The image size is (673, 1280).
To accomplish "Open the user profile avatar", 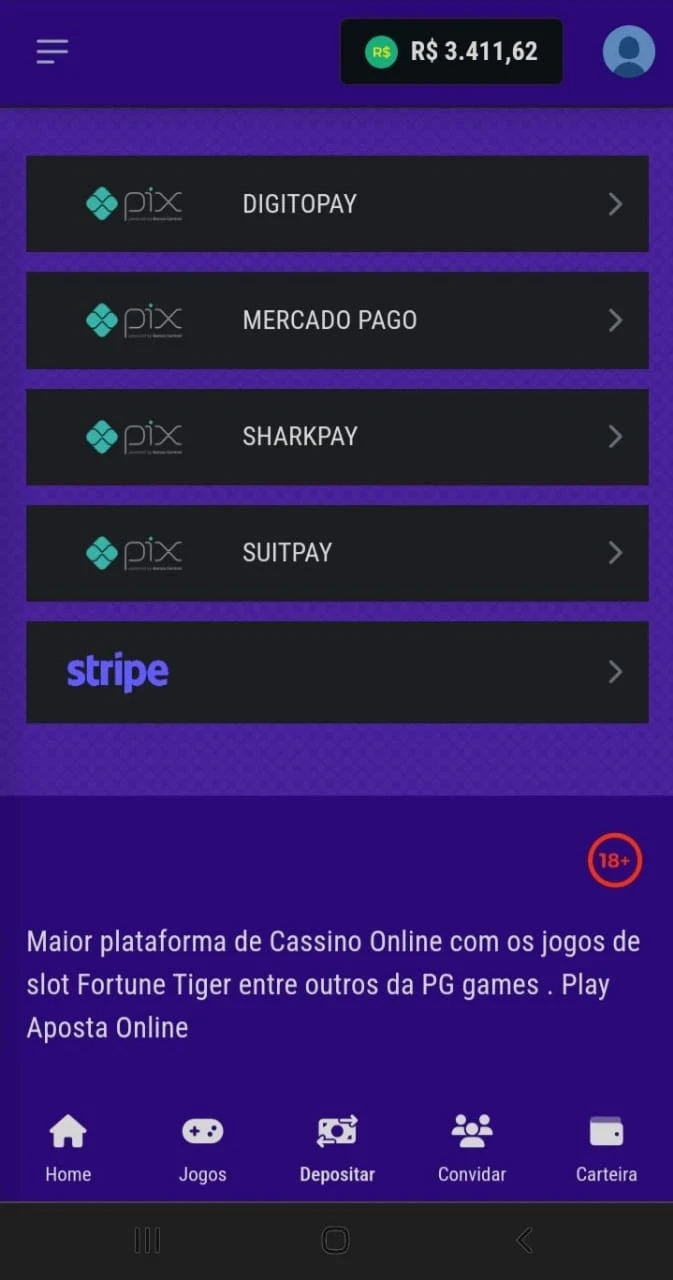I will click(x=628, y=52).
